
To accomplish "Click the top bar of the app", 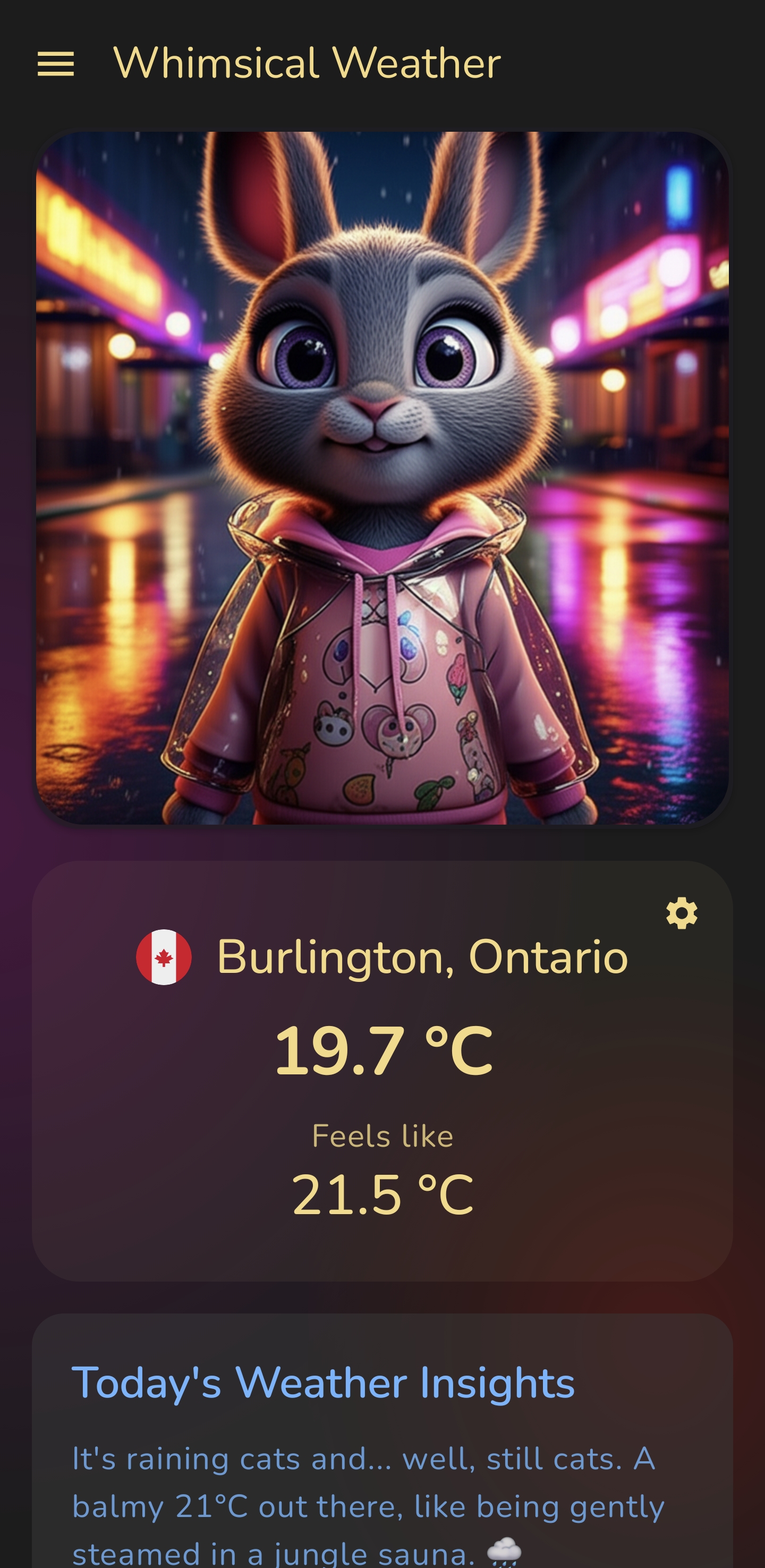I will pos(382,63).
